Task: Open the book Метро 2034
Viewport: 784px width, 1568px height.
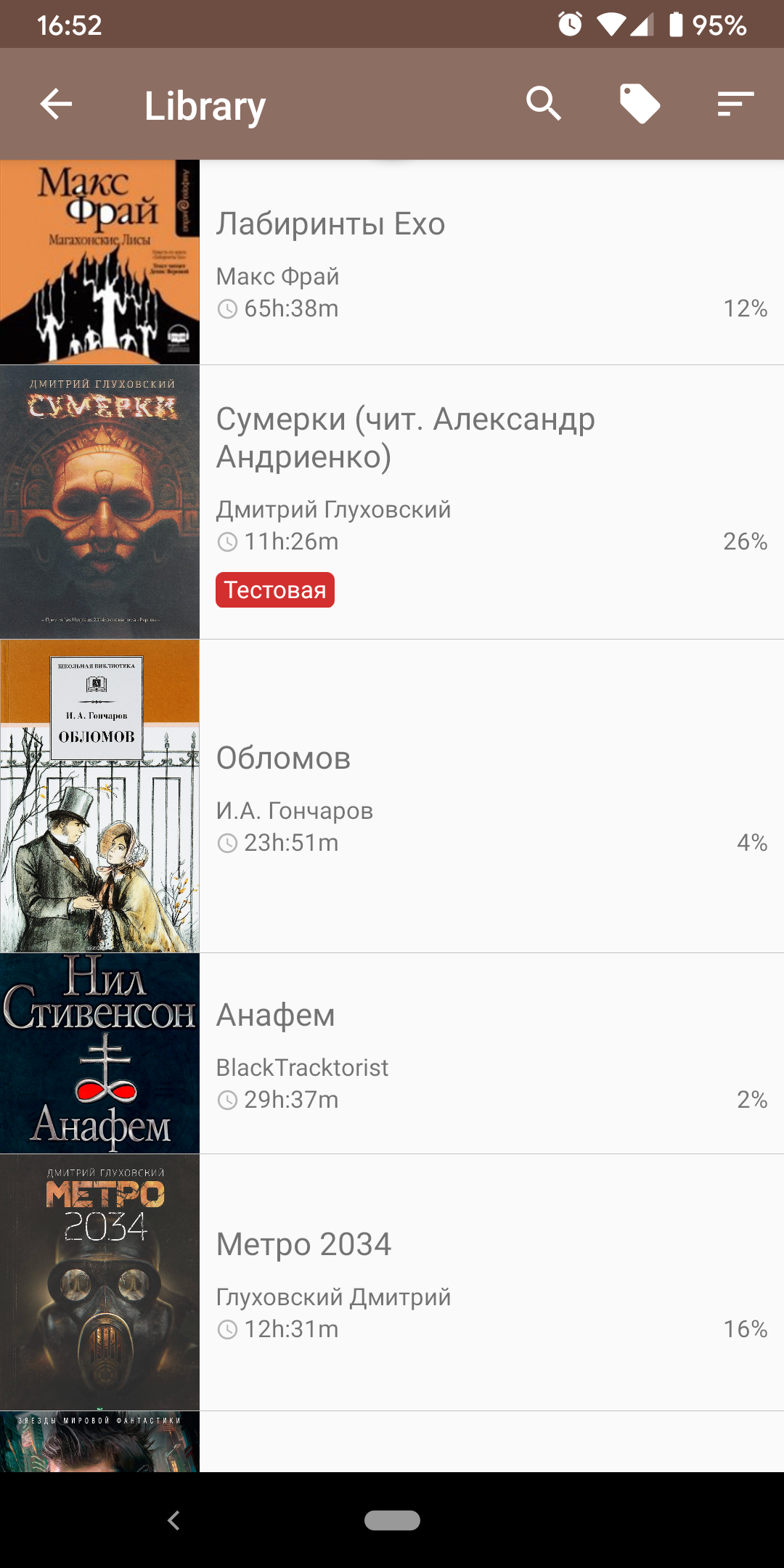Action: pos(392,1283)
